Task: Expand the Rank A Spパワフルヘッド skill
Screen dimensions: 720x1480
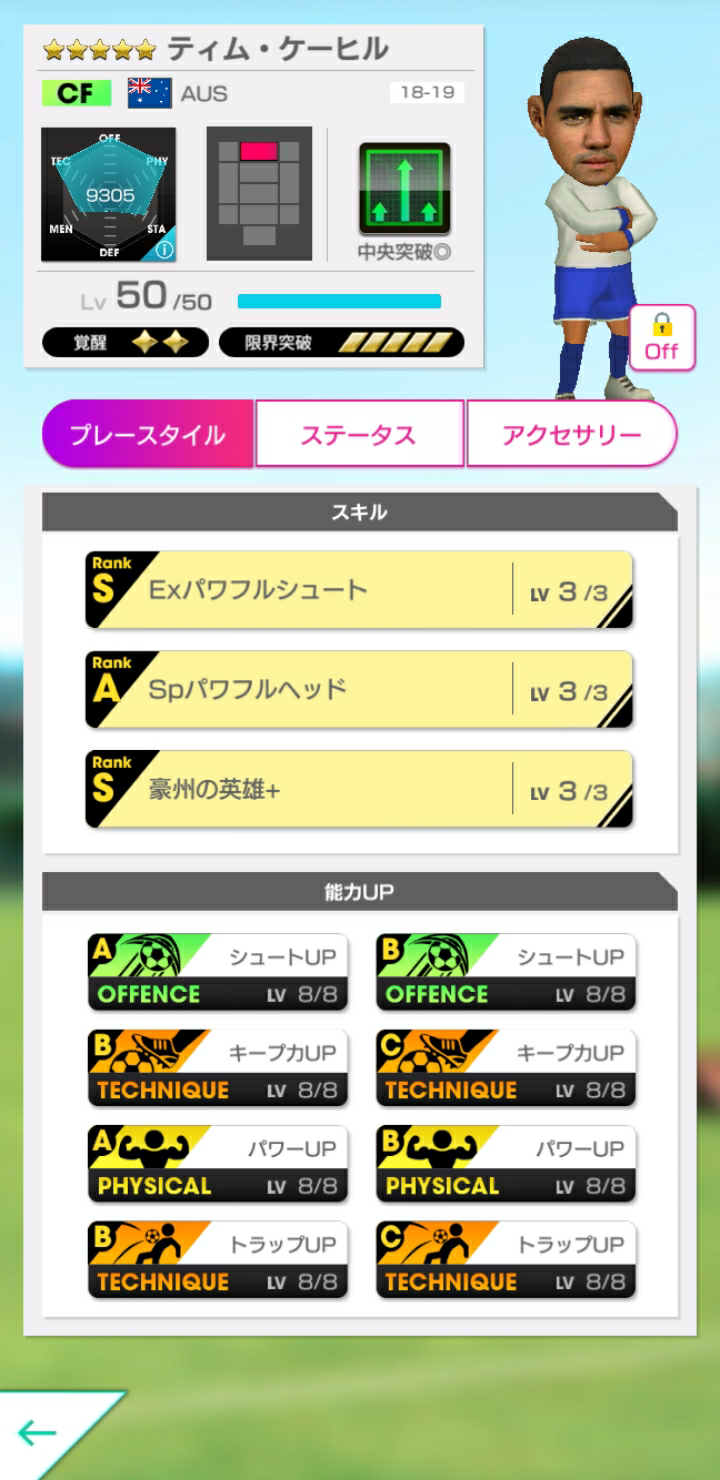Action: (360, 688)
